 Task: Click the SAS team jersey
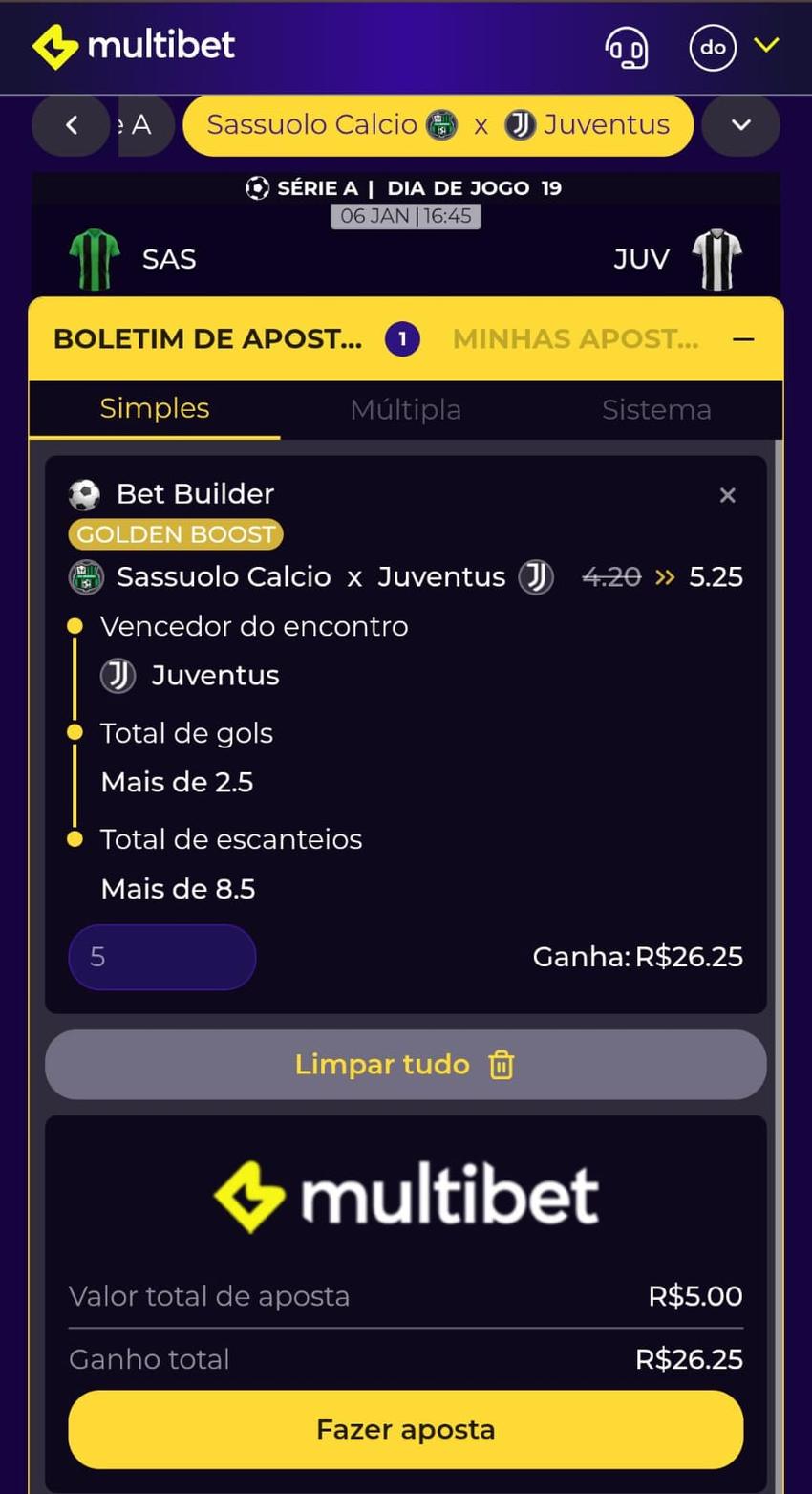click(x=93, y=257)
